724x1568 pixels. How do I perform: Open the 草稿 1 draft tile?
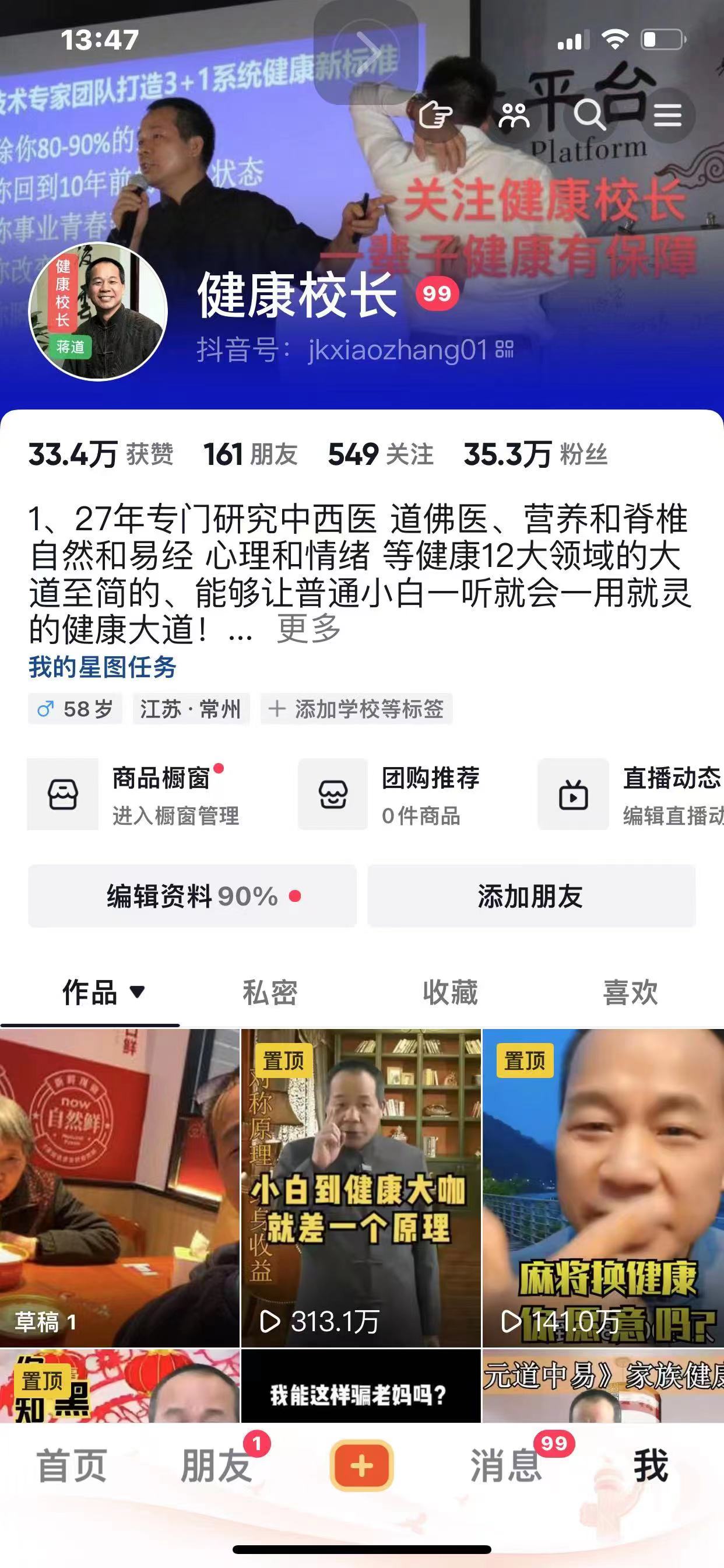(x=120, y=1187)
